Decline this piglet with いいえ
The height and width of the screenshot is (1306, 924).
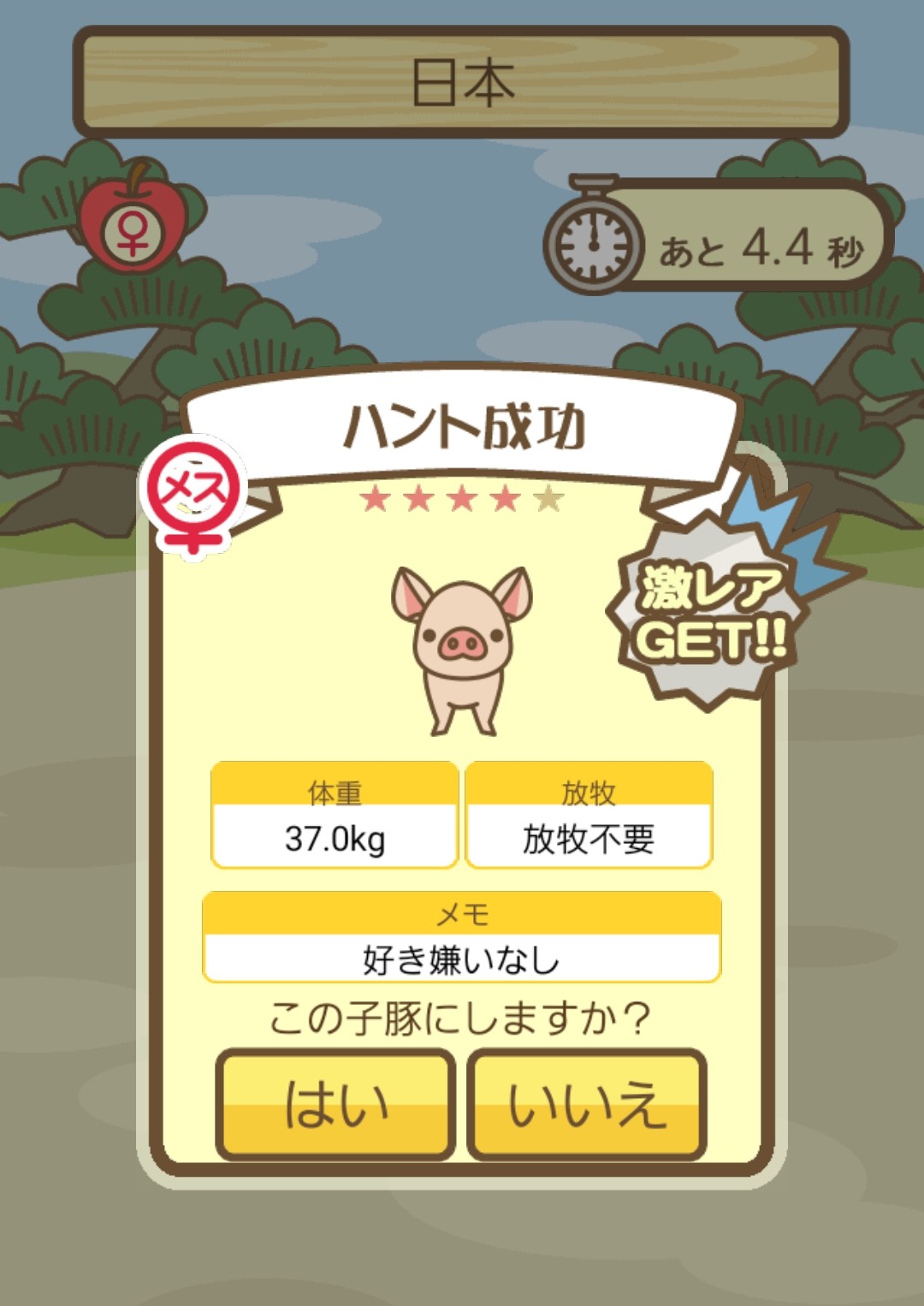tap(587, 1104)
